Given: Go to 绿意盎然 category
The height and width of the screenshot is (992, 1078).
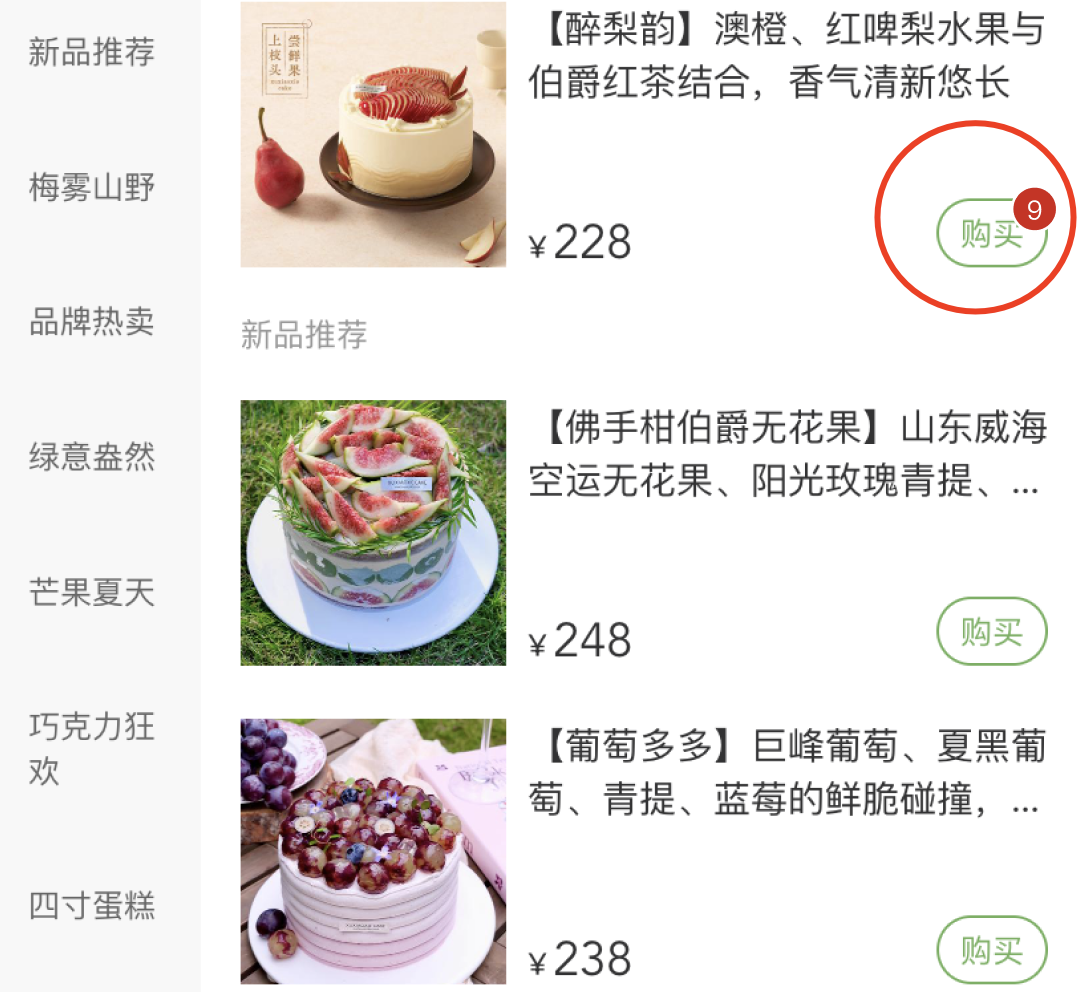Looking at the screenshot, I should (92, 457).
